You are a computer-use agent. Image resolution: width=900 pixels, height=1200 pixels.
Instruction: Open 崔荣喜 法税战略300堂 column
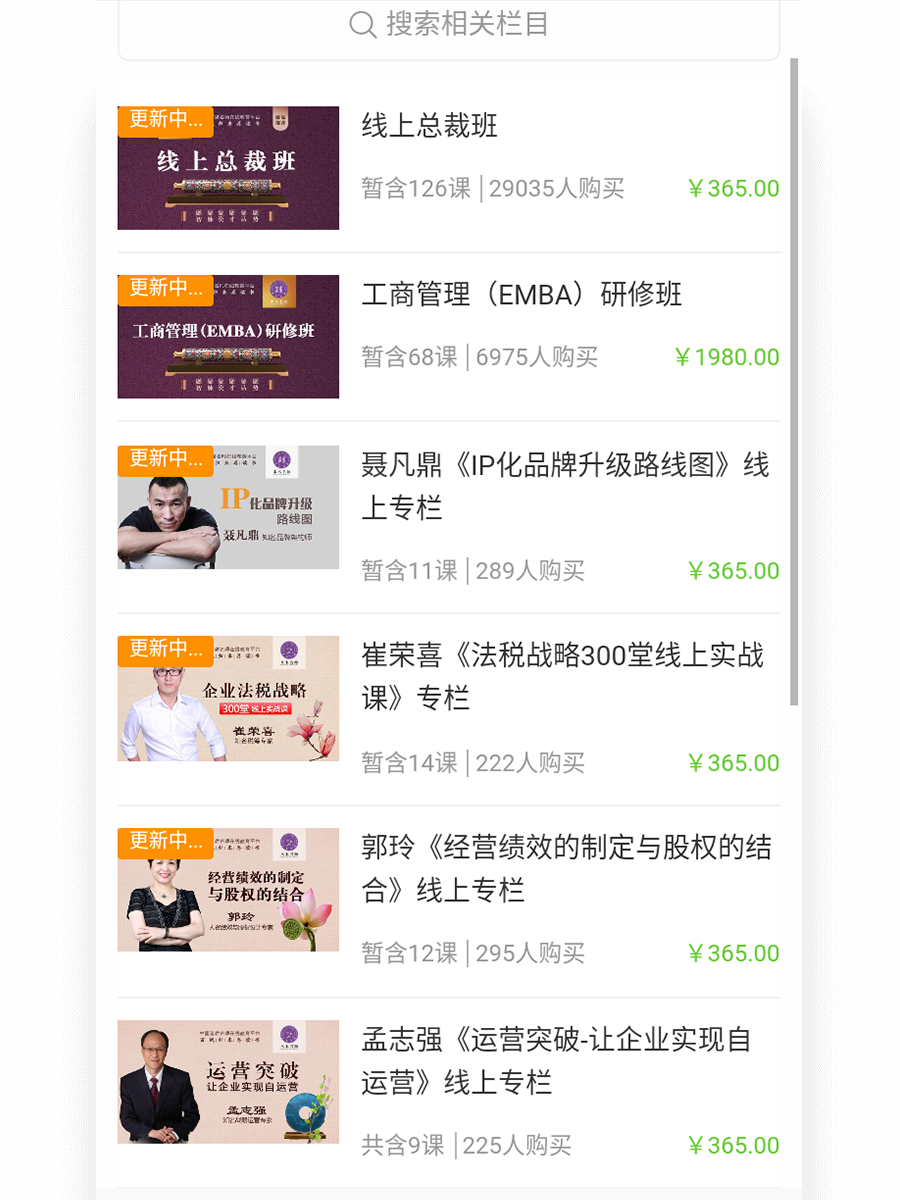pos(562,676)
